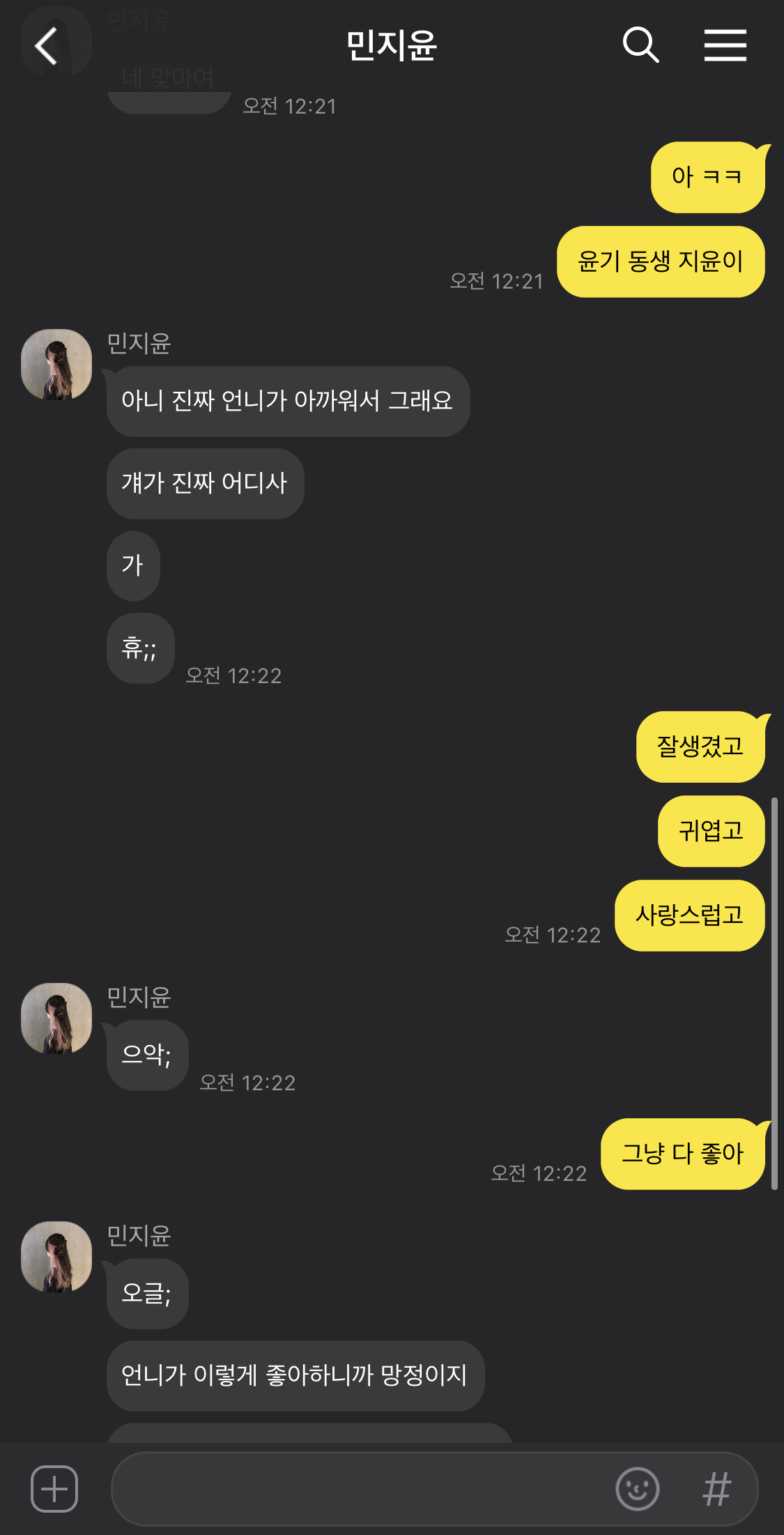Focus the message input field
Image resolution: width=784 pixels, height=1535 pixels.
pos(362,1488)
